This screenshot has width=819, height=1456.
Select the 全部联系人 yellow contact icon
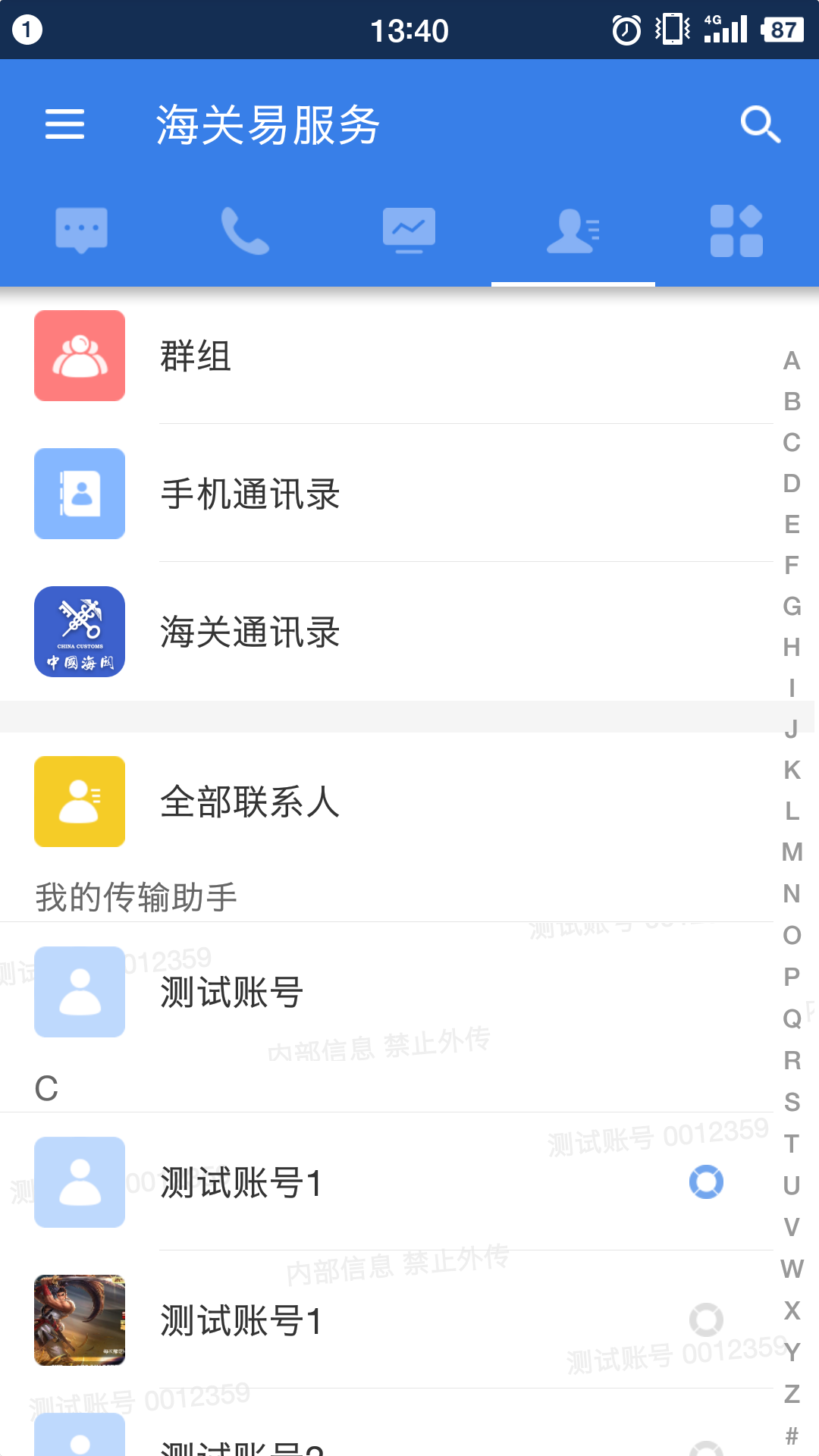pos(80,802)
